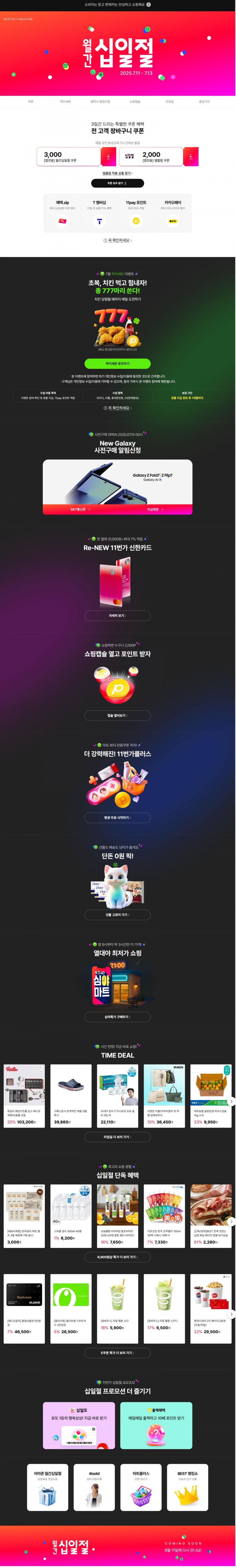Open 자세히 보기 for 신한카드

(118, 615)
